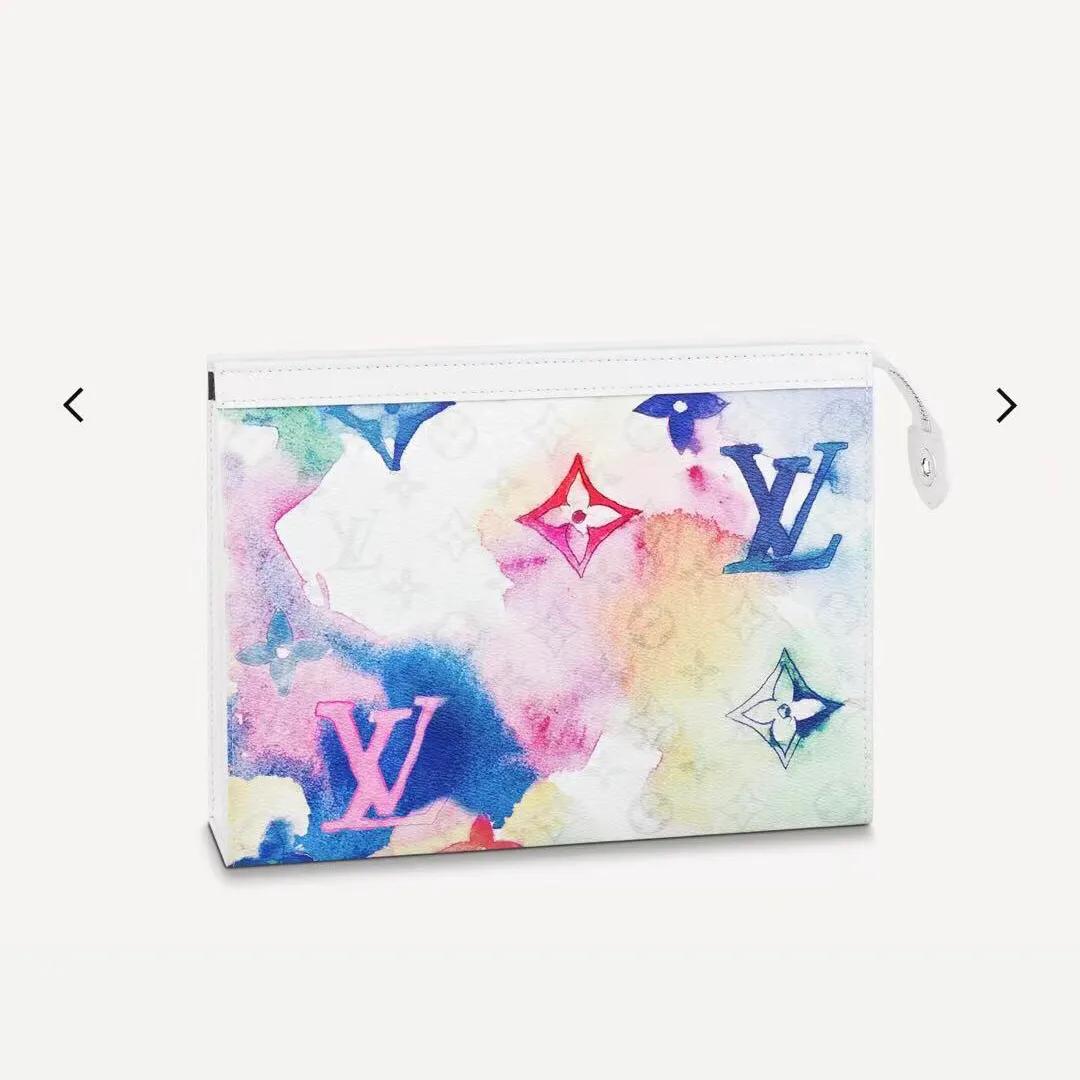
Task: Show the next product image
Action: tap(1005, 405)
